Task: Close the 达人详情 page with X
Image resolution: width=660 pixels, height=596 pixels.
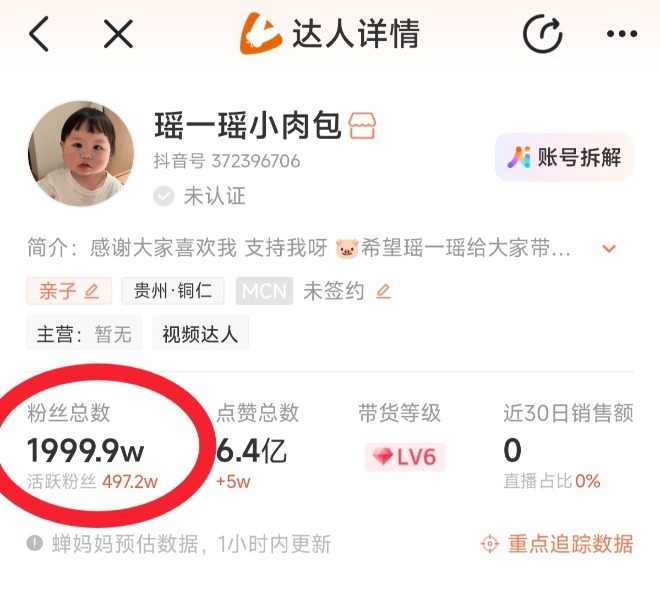Action: 118,34
